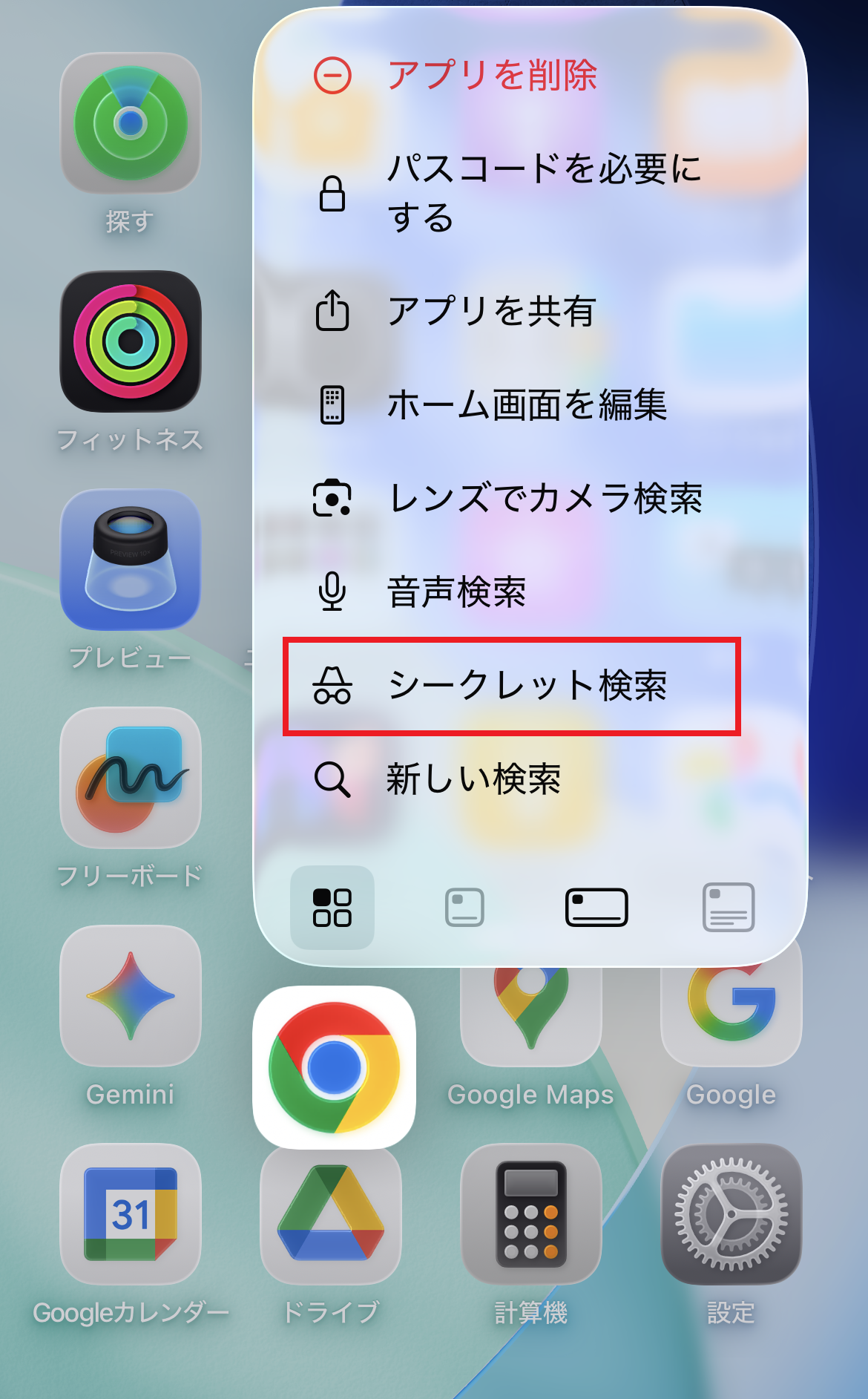This screenshot has width=868, height=1399.
Task: Start 音声検索 voice search
Action: 456,592
